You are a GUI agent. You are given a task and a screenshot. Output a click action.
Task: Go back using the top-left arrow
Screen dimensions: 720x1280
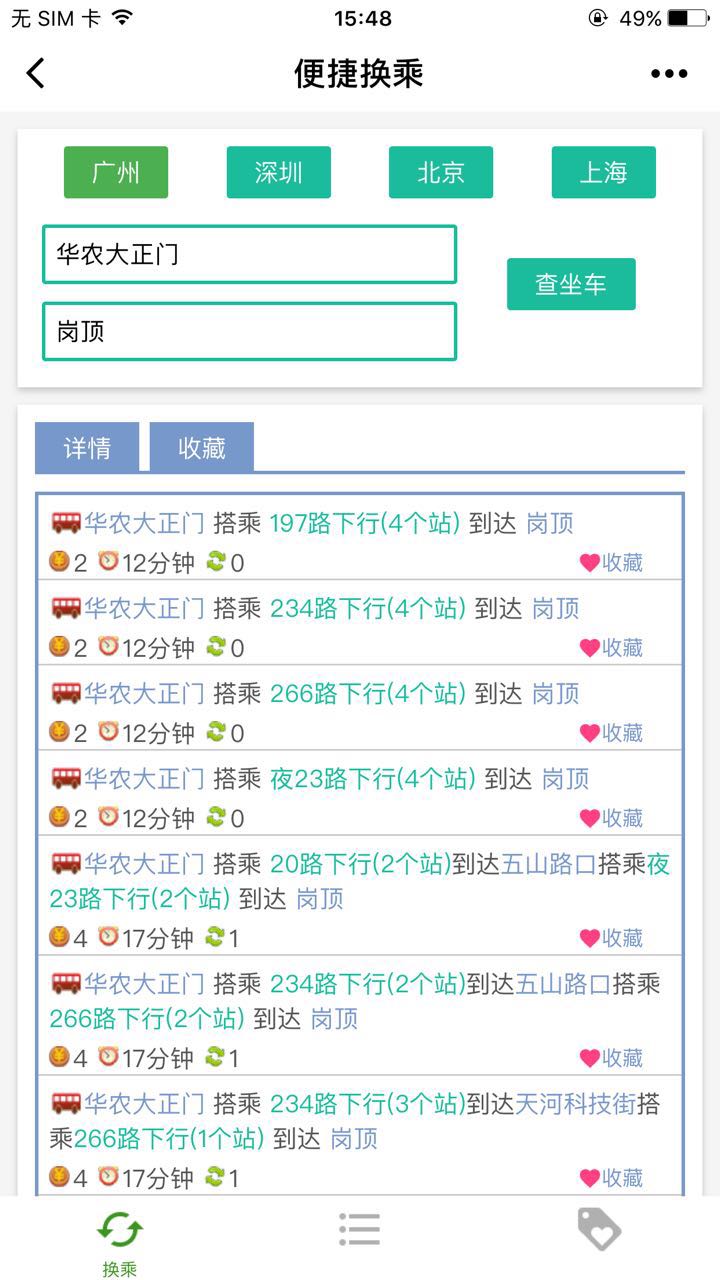36,73
